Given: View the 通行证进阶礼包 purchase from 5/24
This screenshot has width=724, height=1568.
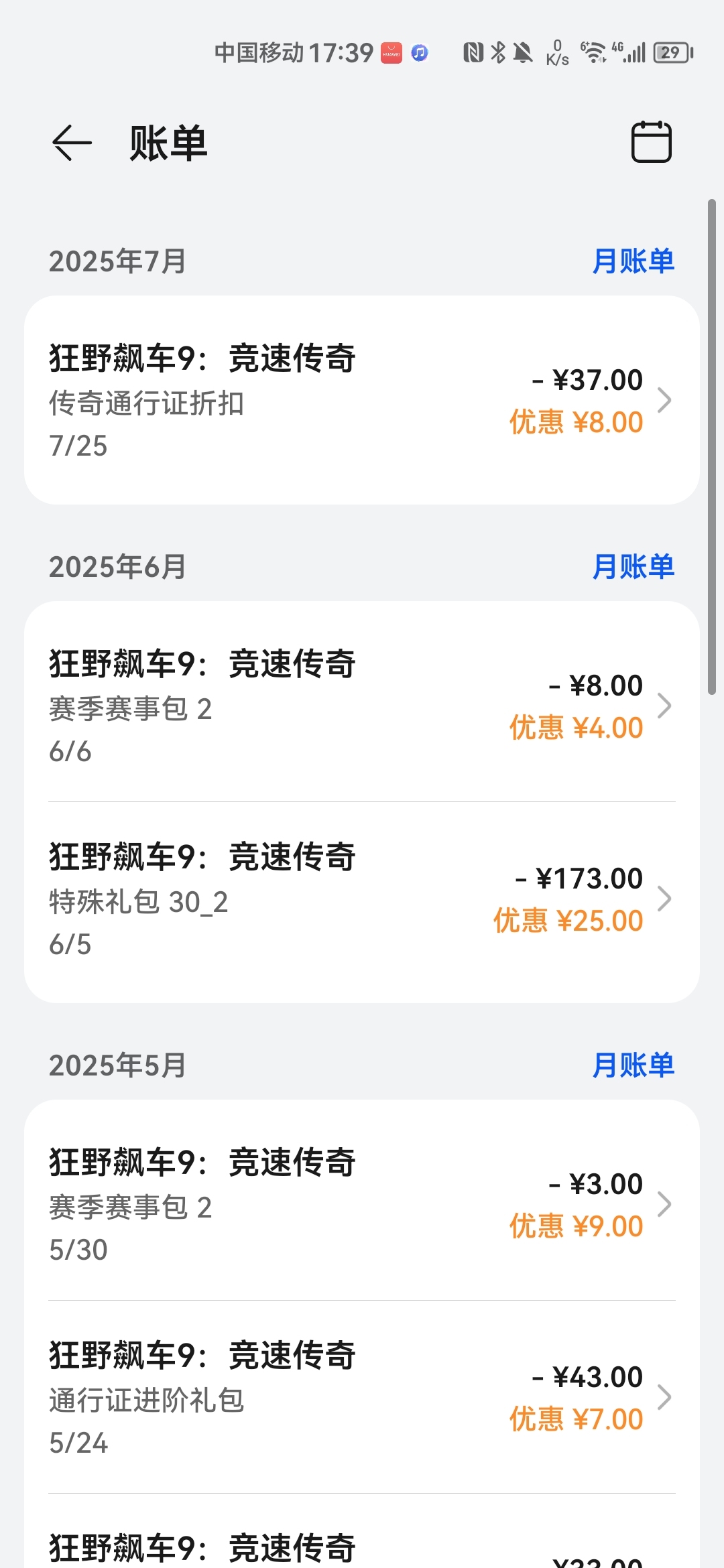Looking at the screenshot, I should tap(362, 1397).
